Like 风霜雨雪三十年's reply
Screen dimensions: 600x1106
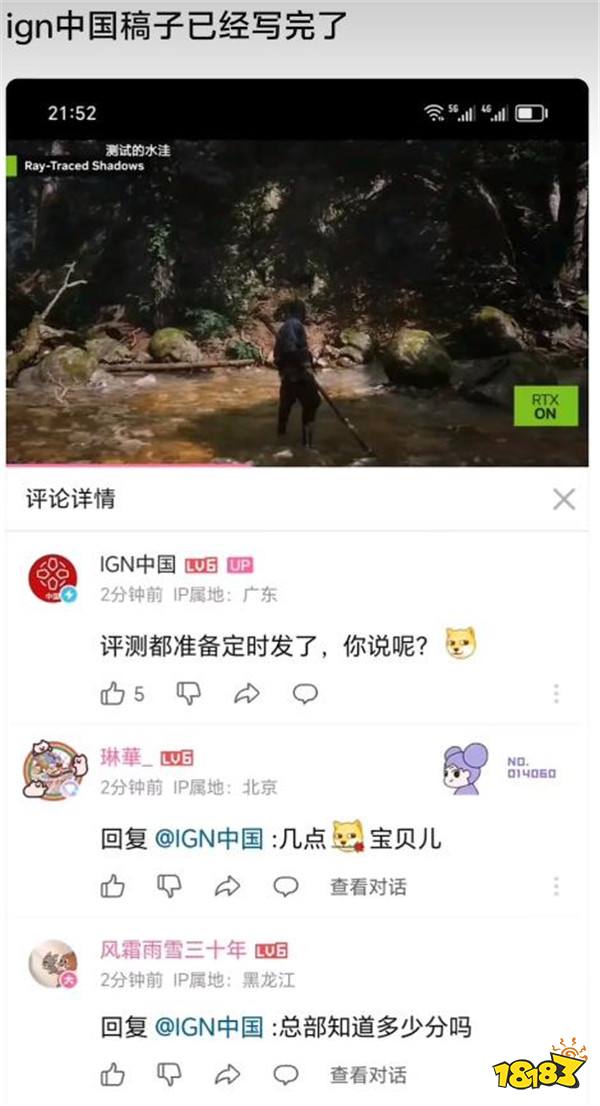click(114, 1075)
